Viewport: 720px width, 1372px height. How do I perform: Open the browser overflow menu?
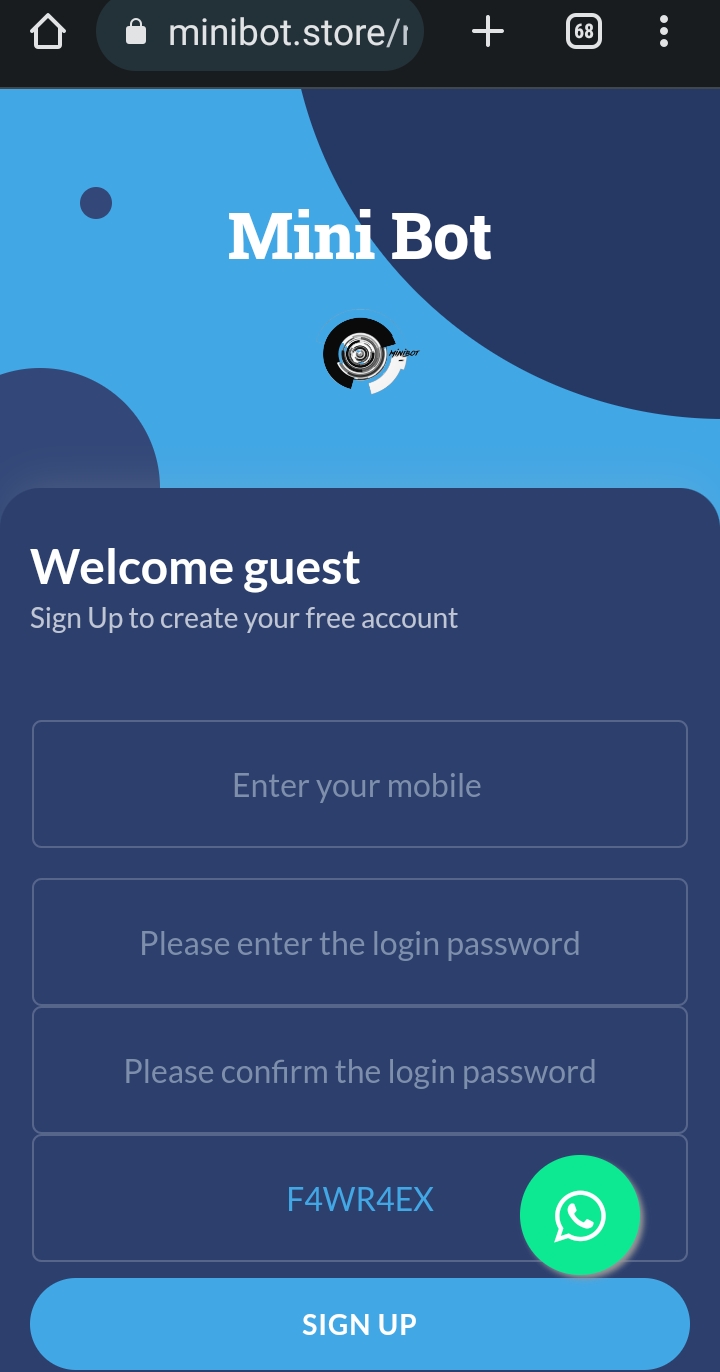click(663, 32)
